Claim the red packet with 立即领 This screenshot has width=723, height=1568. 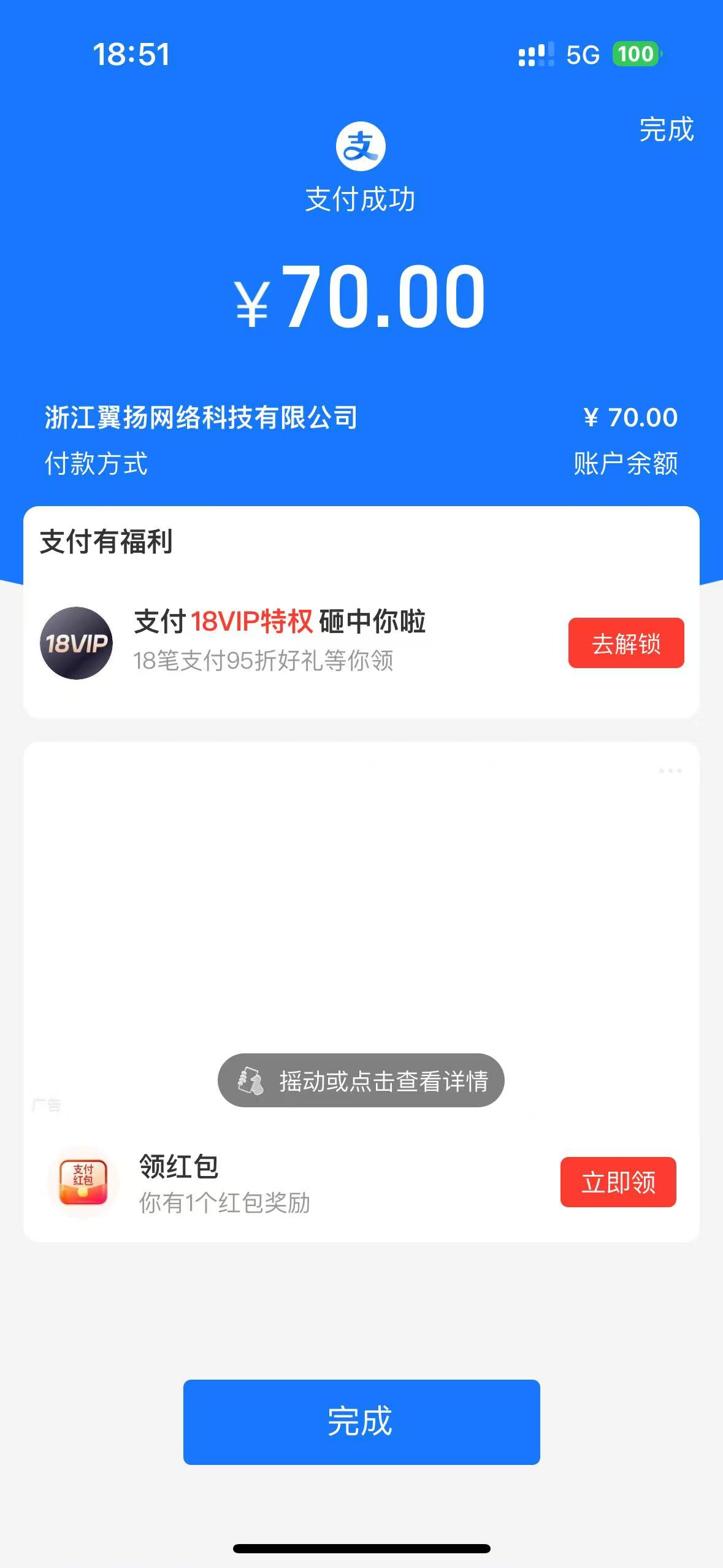tap(618, 1182)
